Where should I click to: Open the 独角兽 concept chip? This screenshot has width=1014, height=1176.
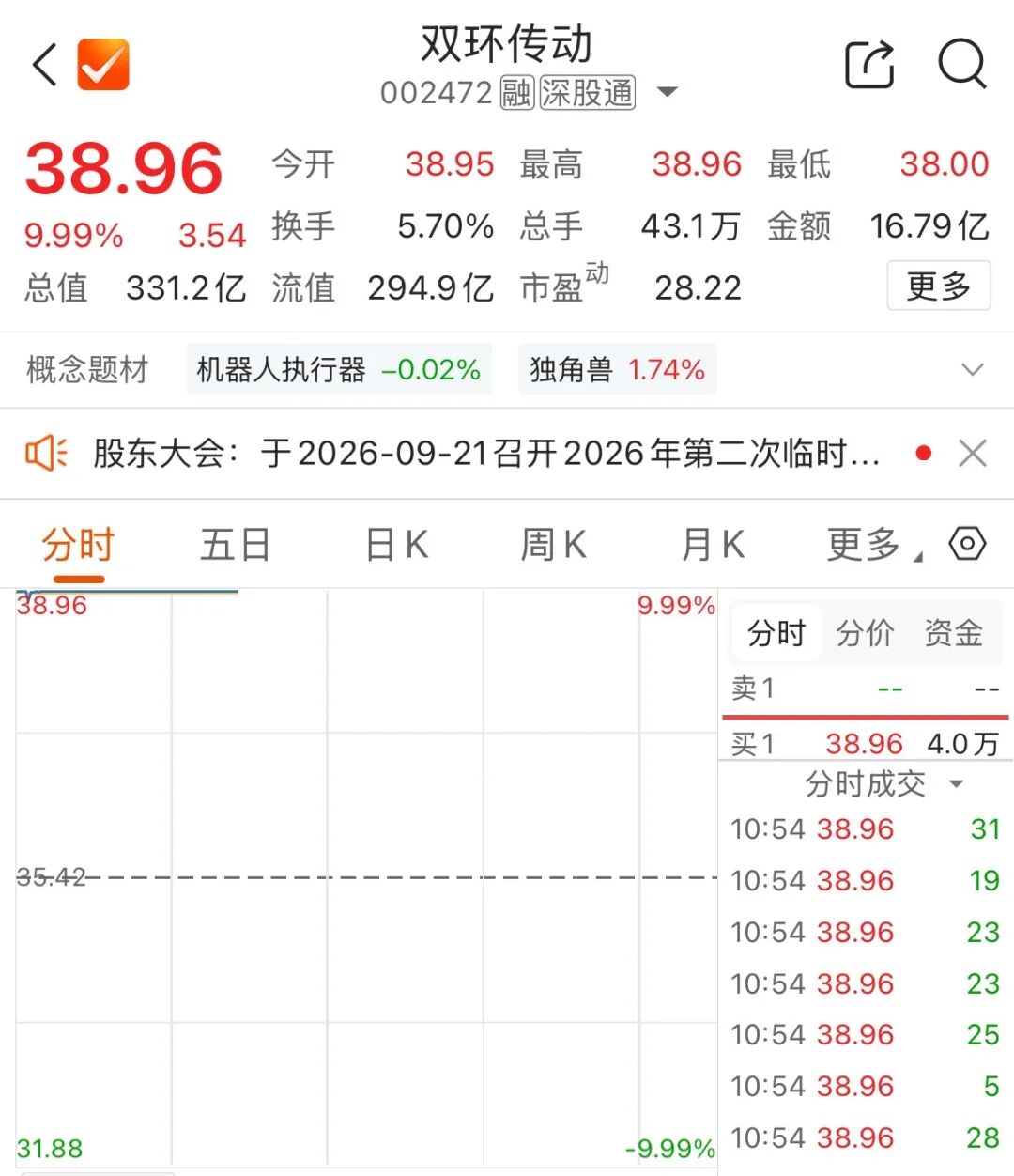(x=617, y=370)
